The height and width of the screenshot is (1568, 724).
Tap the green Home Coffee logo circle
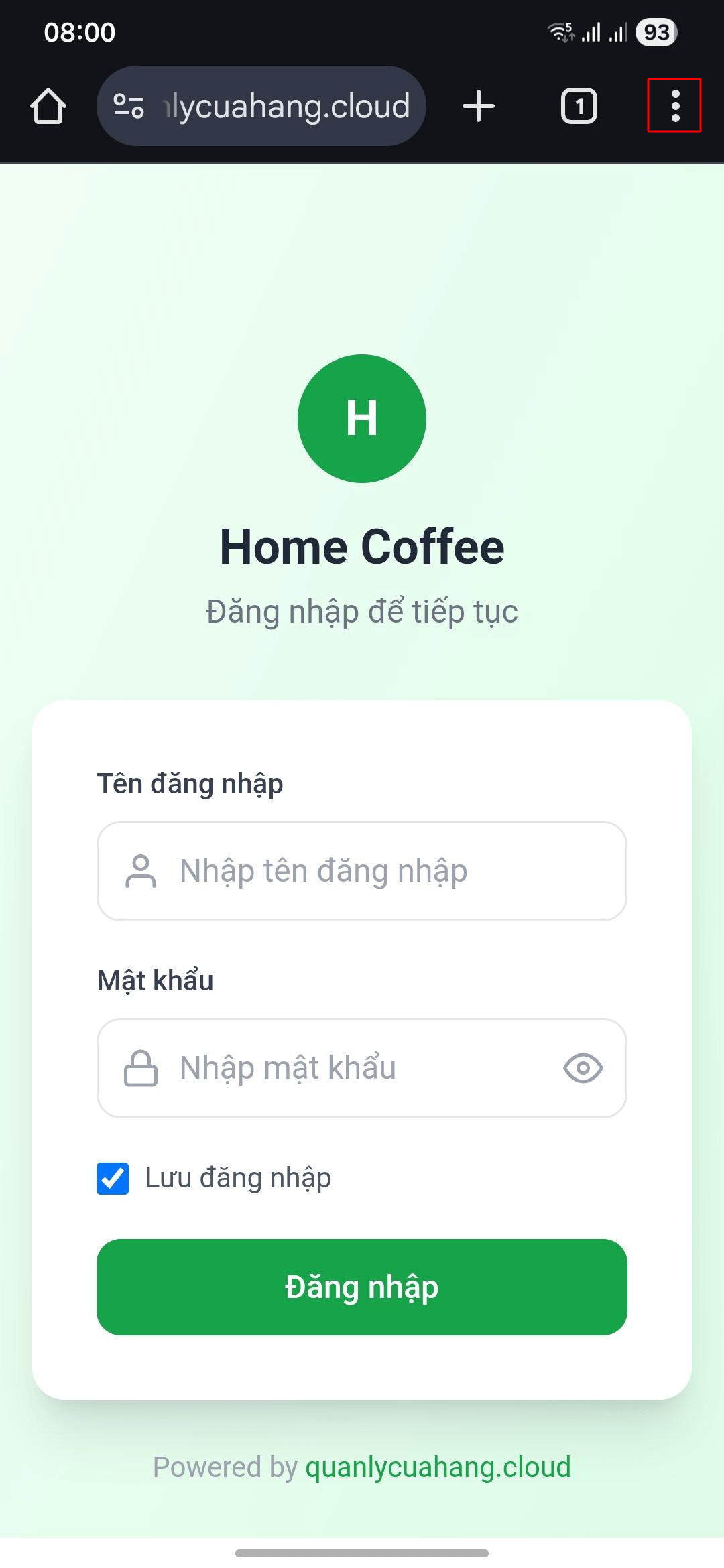pos(361,418)
